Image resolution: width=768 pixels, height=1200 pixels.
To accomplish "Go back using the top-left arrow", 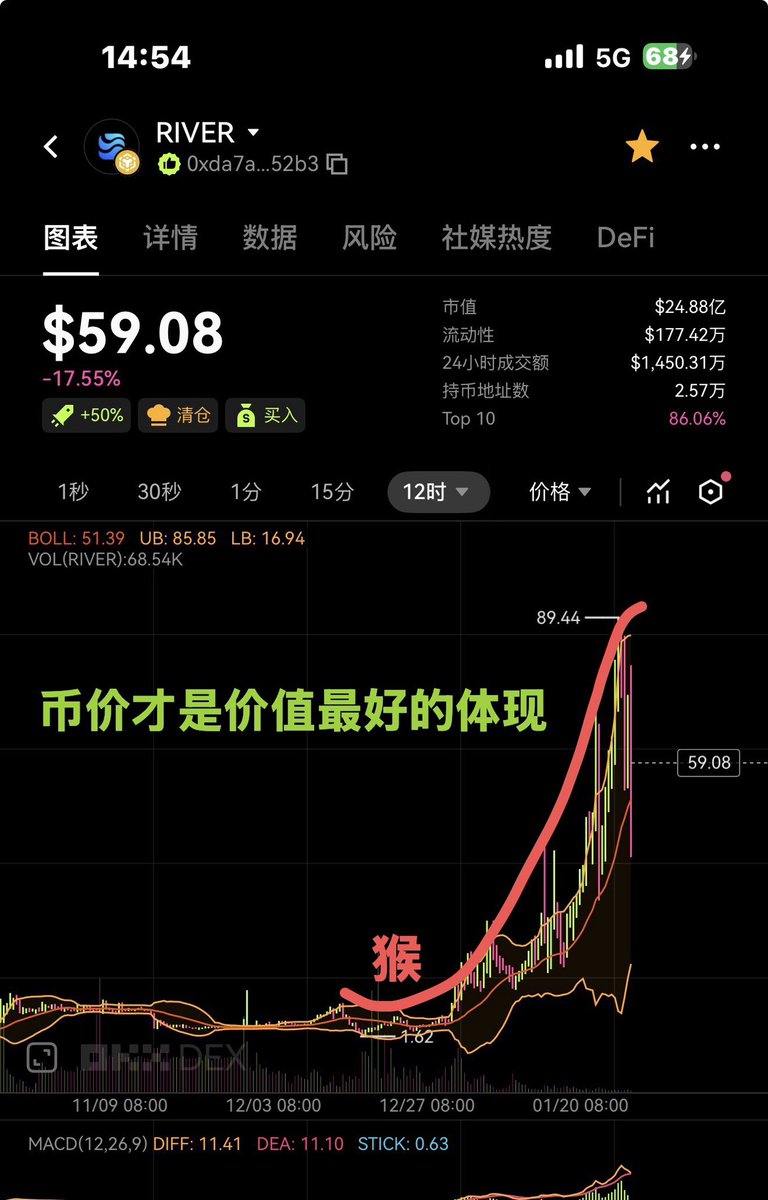I will 51,147.
